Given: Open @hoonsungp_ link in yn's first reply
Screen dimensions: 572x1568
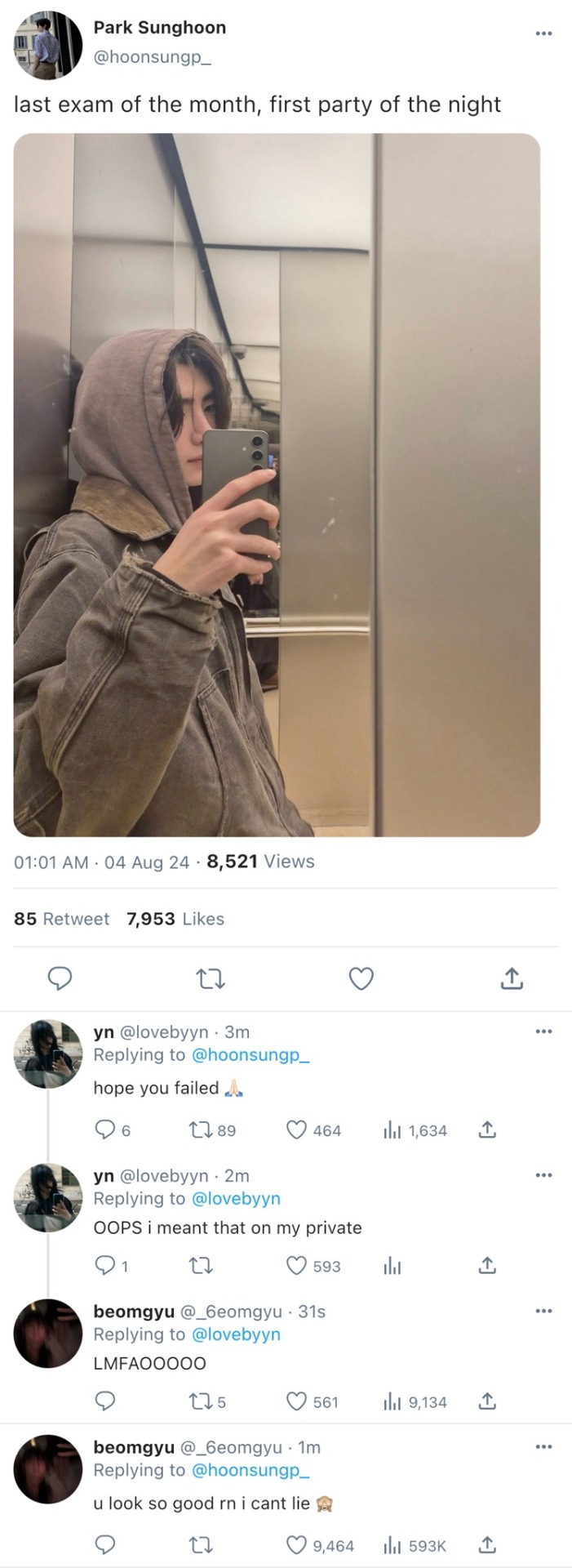Looking at the screenshot, I should tap(251, 1054).
